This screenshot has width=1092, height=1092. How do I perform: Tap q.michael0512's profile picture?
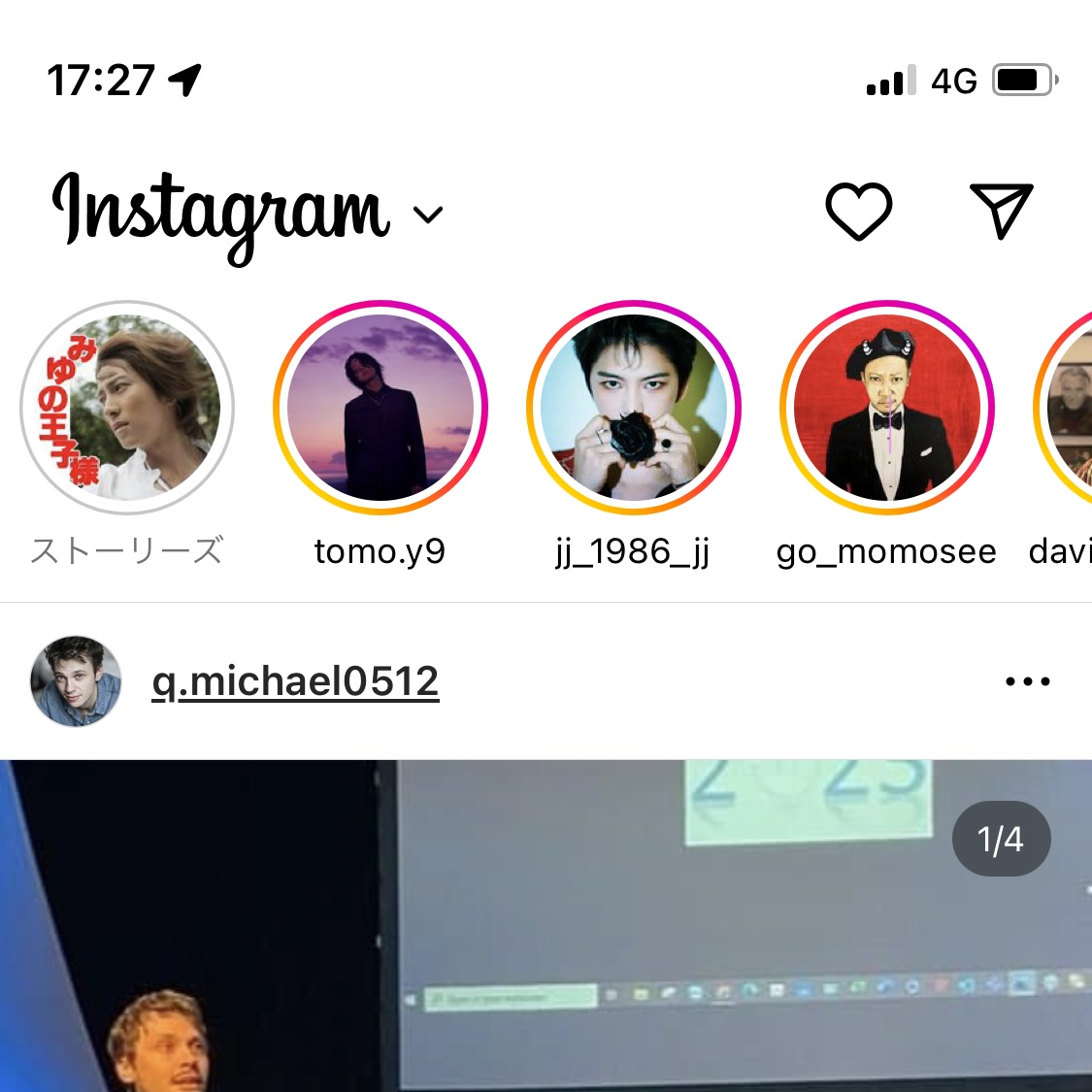pyautogui.click(x=76, y=681)
